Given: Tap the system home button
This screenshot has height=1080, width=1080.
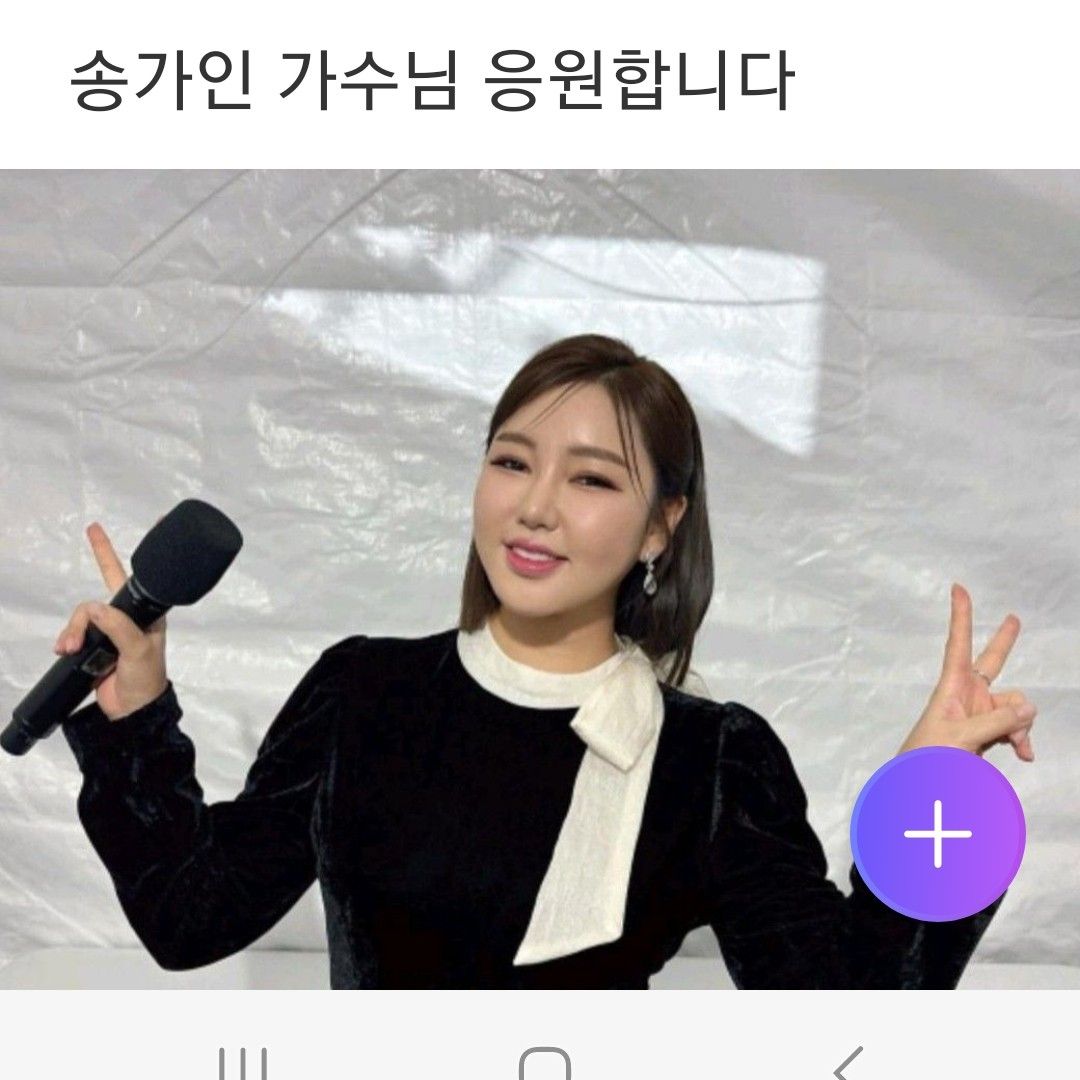Looking at the screenshot, I should click(x=545, y=1064).
